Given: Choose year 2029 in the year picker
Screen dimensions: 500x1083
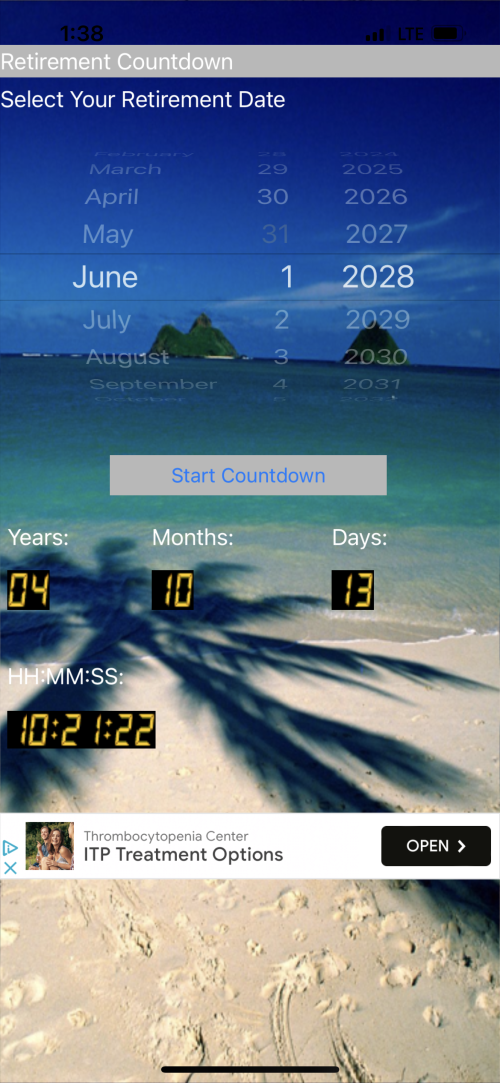Looking at the screenshot, I should tap(378, 320).
